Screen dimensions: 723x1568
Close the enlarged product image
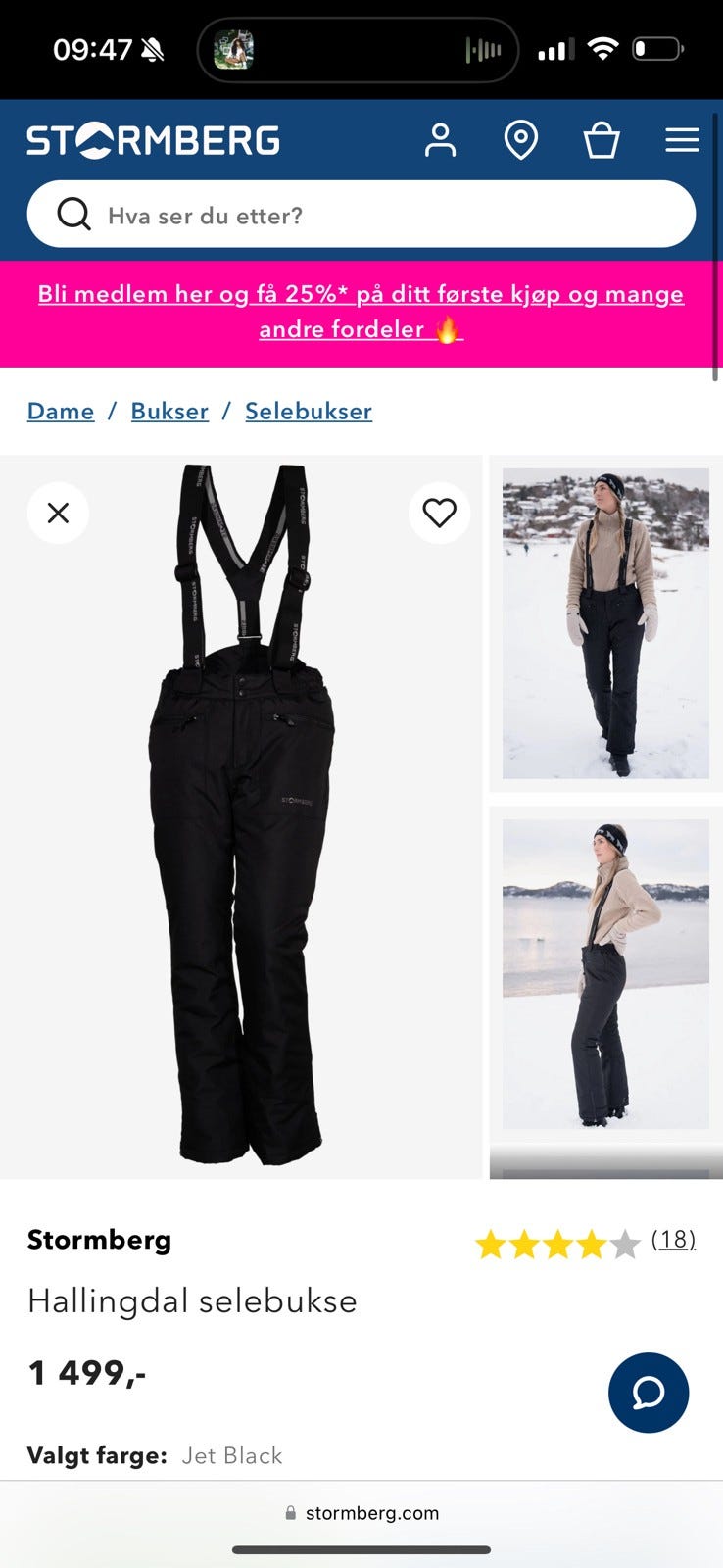59,513
